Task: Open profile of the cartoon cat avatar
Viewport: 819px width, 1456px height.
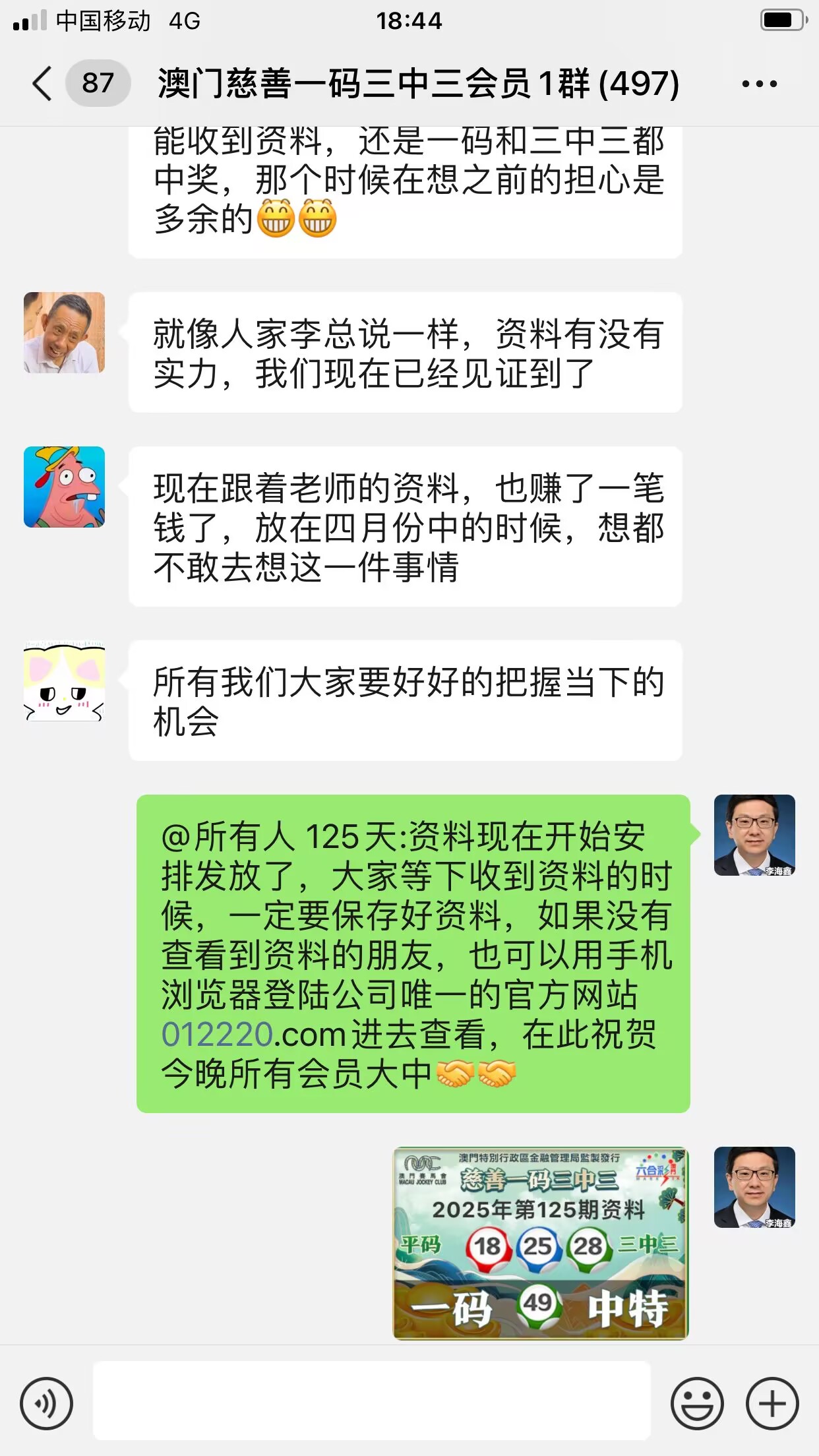Action: click(x=64, y=681)
